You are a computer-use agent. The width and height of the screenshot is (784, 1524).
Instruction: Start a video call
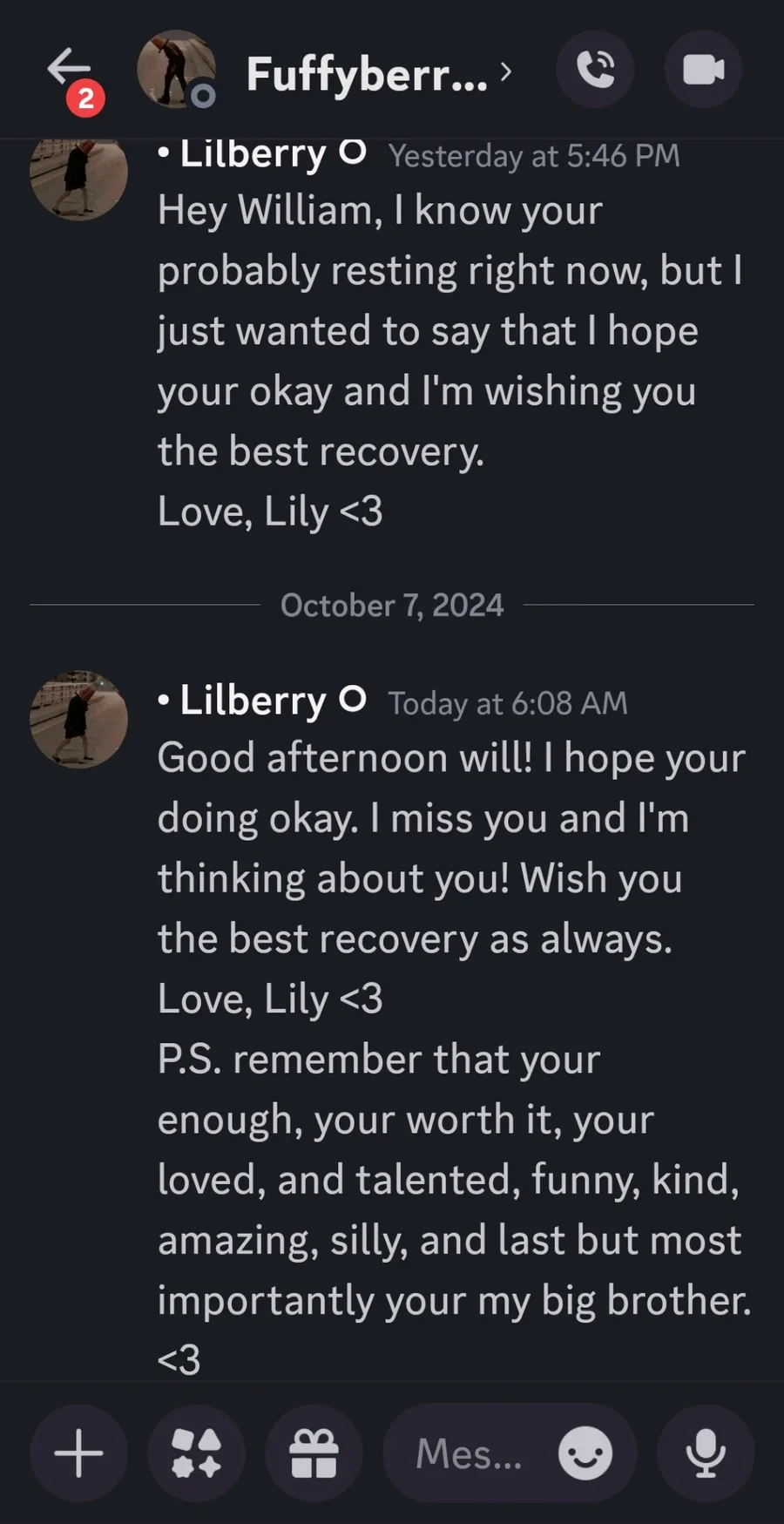tap(703, 70)
